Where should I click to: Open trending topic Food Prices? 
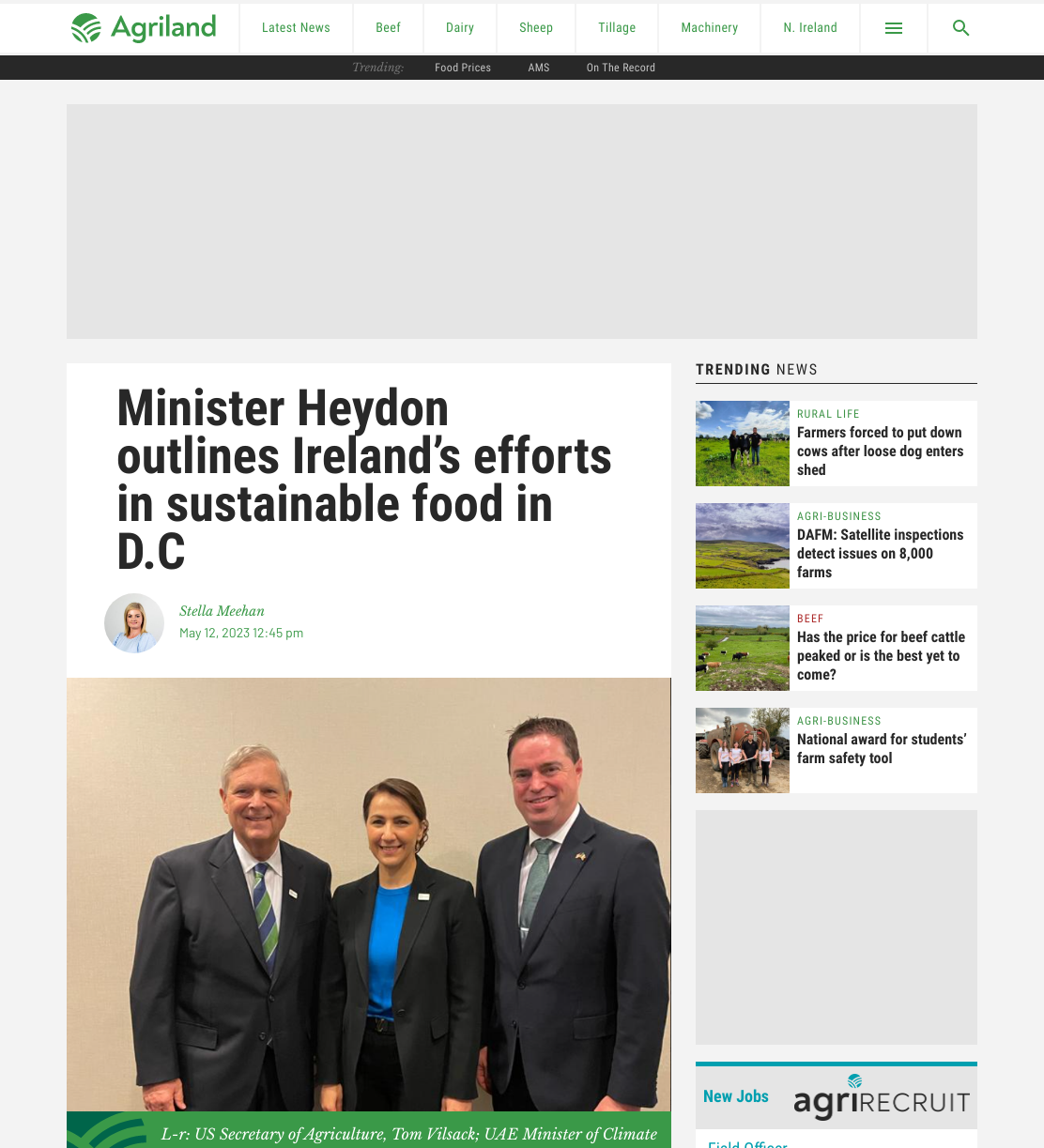tap(463, 68)
